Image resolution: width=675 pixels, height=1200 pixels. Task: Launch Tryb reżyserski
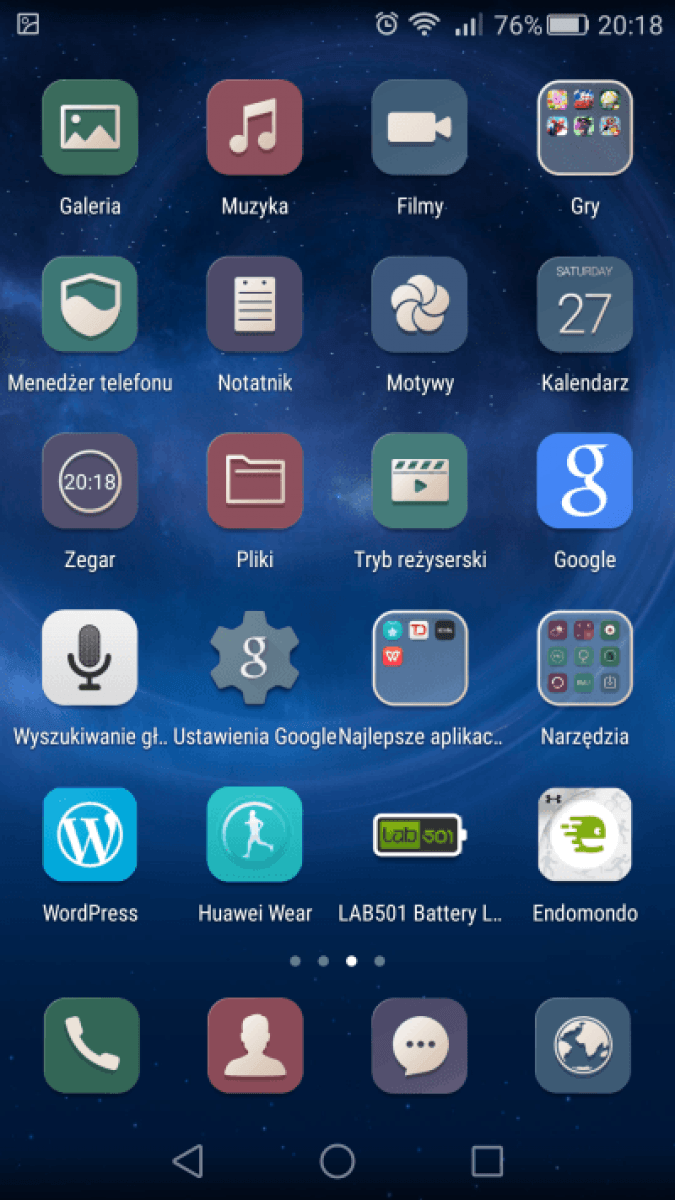point(419,481)
